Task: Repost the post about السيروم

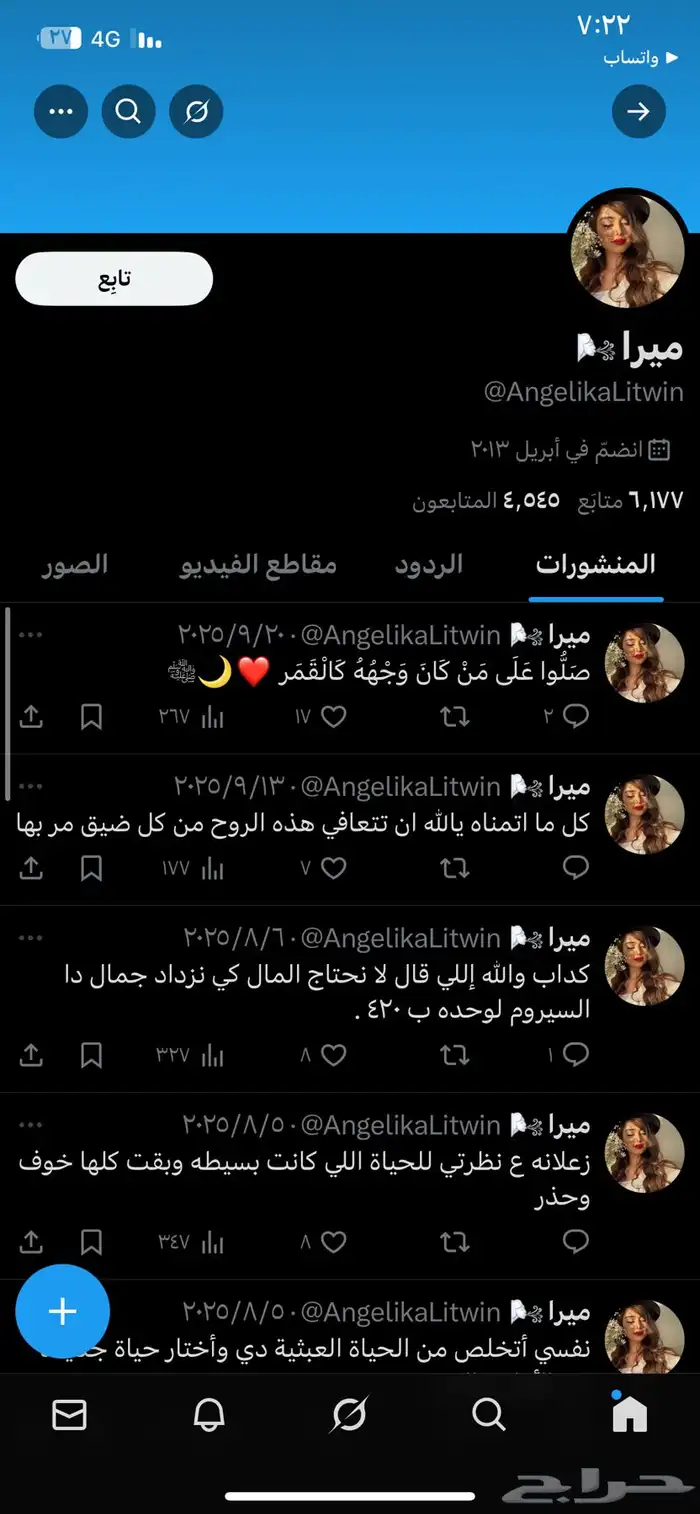Action: pyautogui.click(x=455, y=1054)
